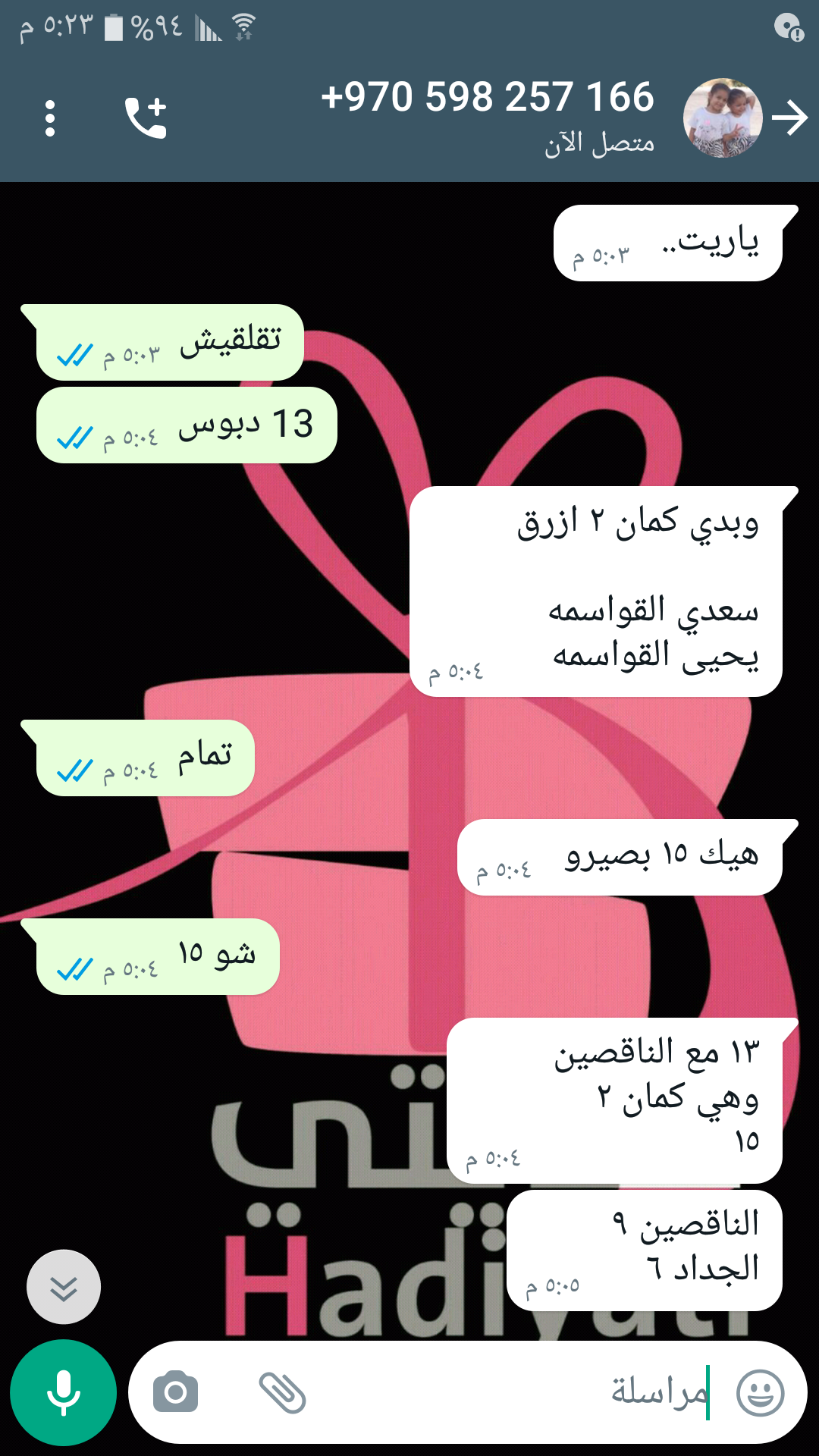The height and width of the screenshot is (1456, 819).
Task: Attach a file with the paperclip
Action: [282, 1392]
